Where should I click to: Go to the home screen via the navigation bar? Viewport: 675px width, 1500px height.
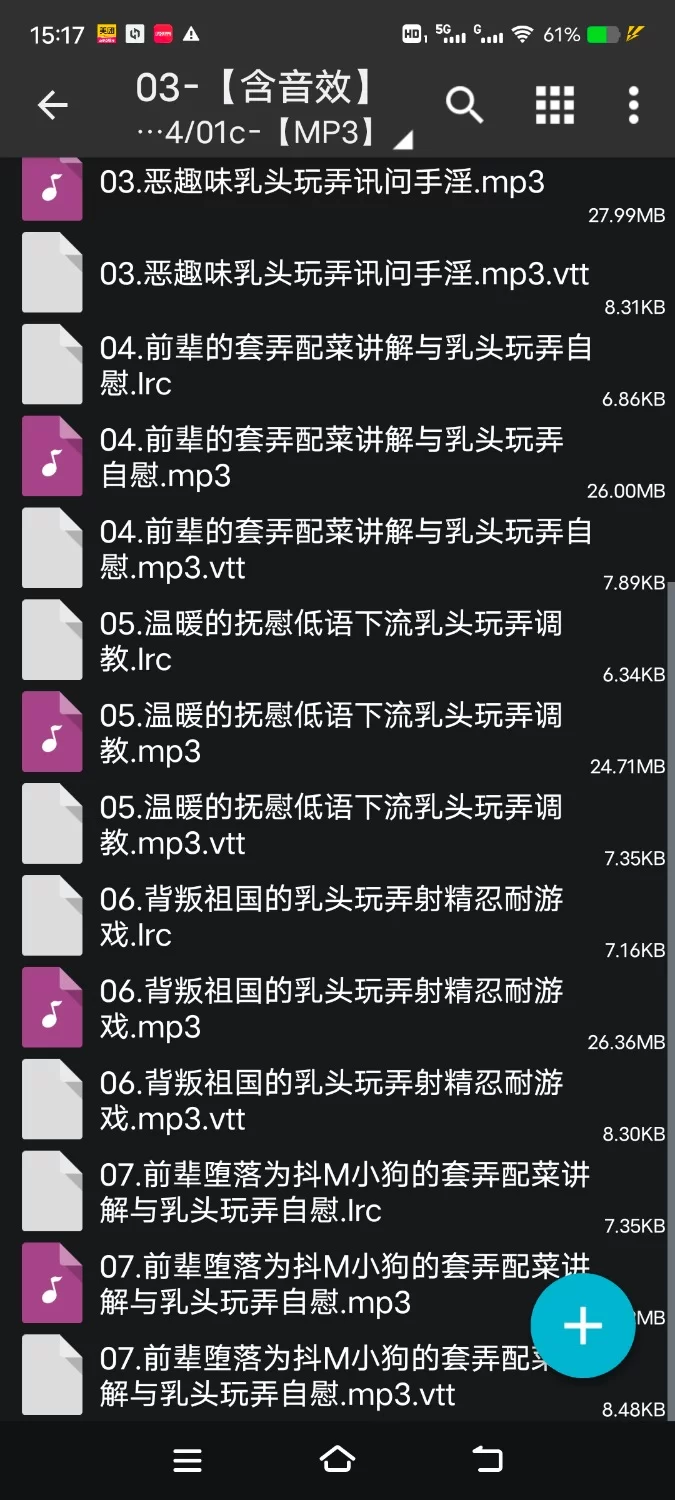pos(337,1460)
